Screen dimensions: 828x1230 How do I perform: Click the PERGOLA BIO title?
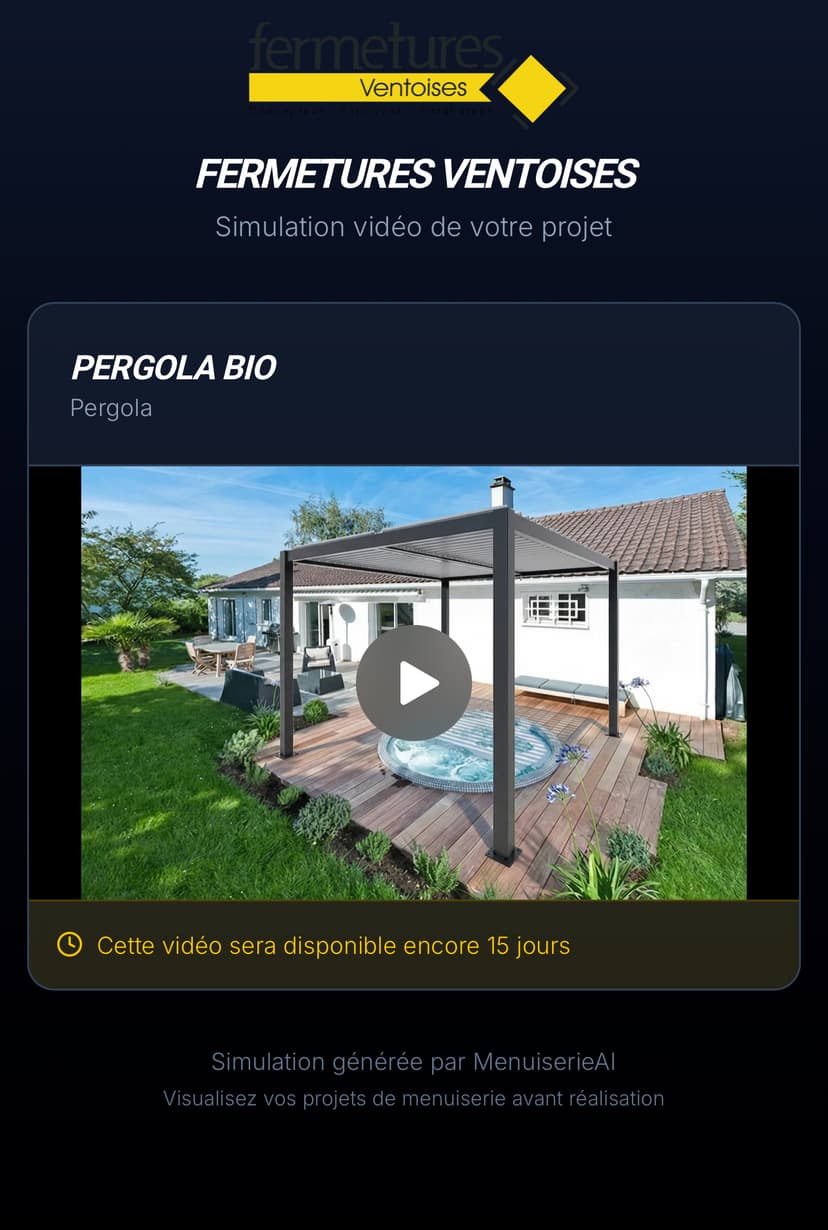[173, 368]
